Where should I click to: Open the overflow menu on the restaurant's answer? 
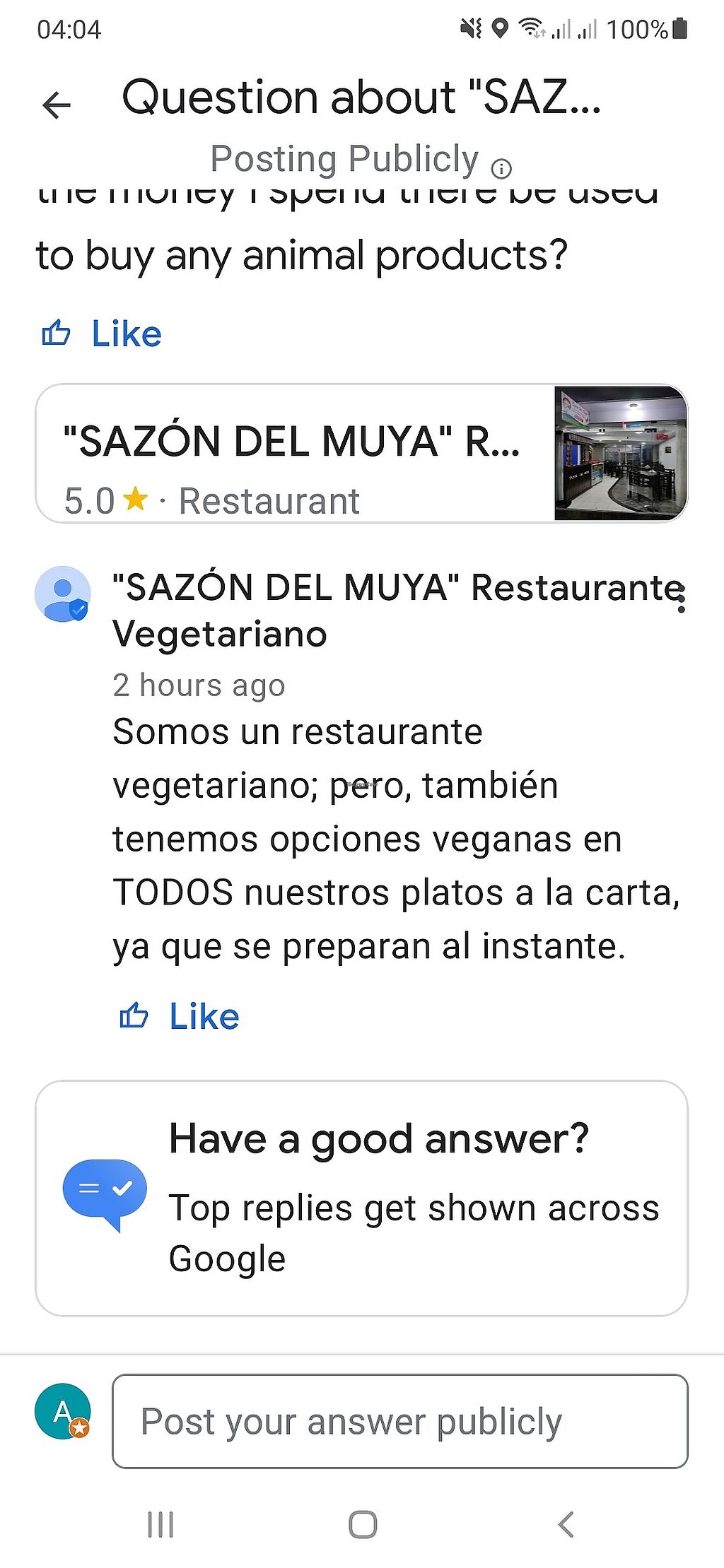[x=681, y=601]
